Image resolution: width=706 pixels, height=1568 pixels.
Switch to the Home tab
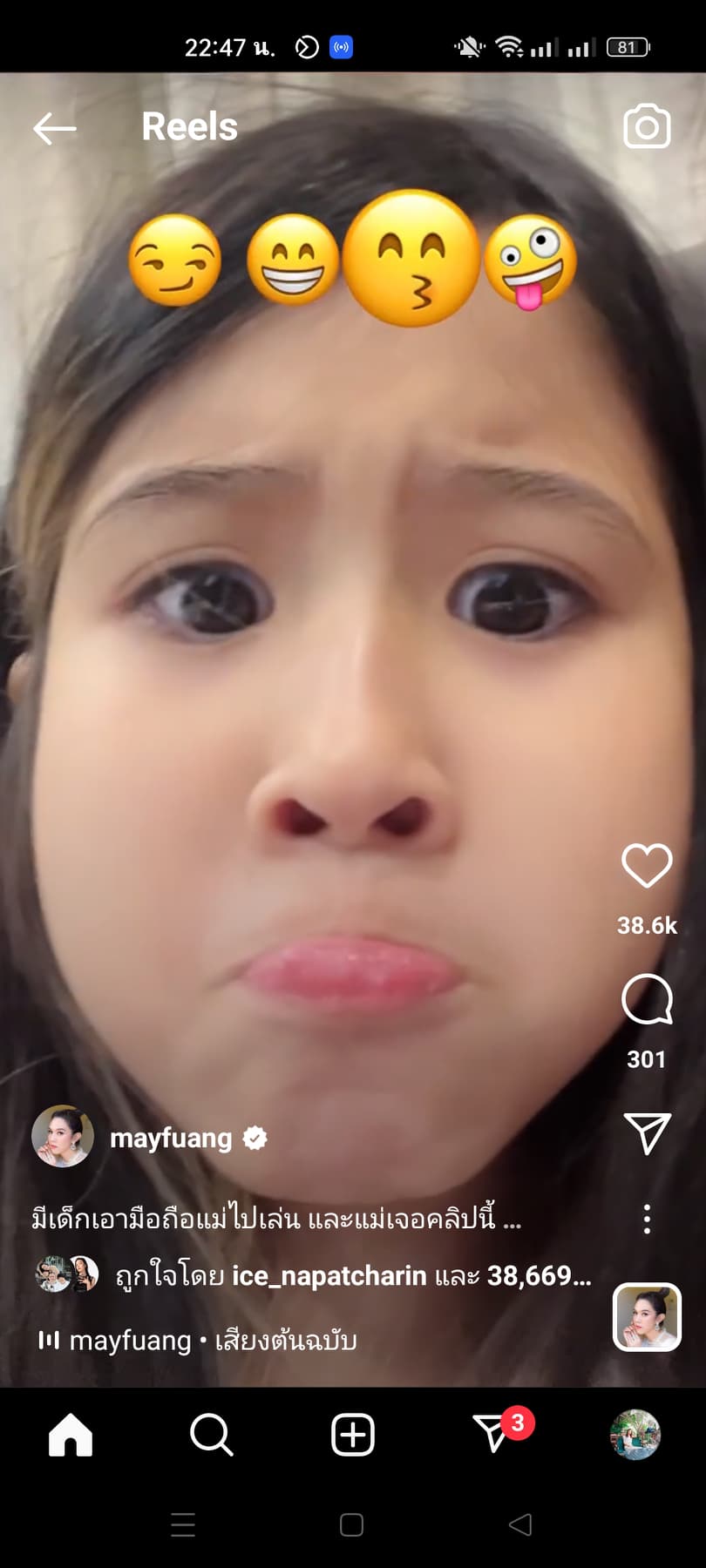point(71,1434)
